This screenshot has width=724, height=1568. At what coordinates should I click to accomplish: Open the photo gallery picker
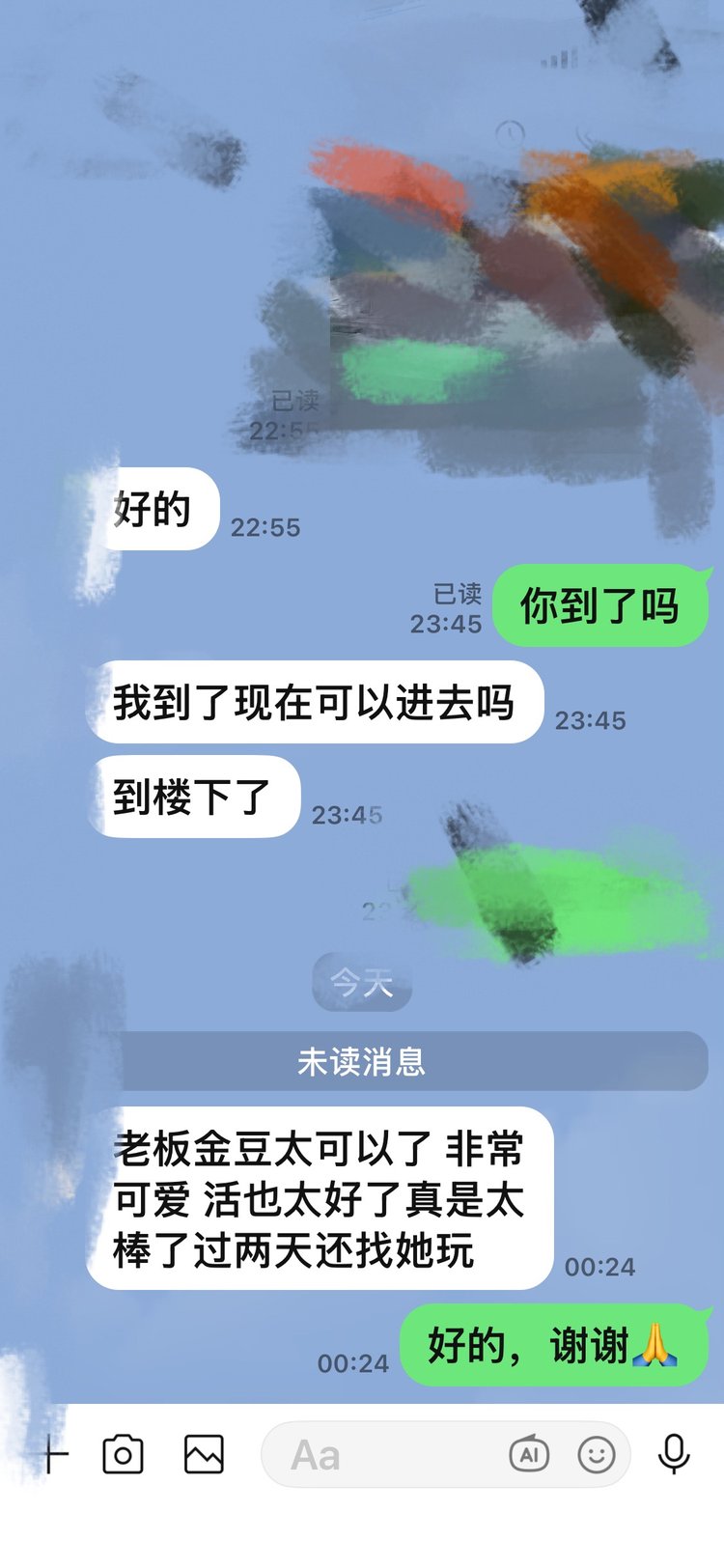pyautogui.click(x=204, y=1454)
